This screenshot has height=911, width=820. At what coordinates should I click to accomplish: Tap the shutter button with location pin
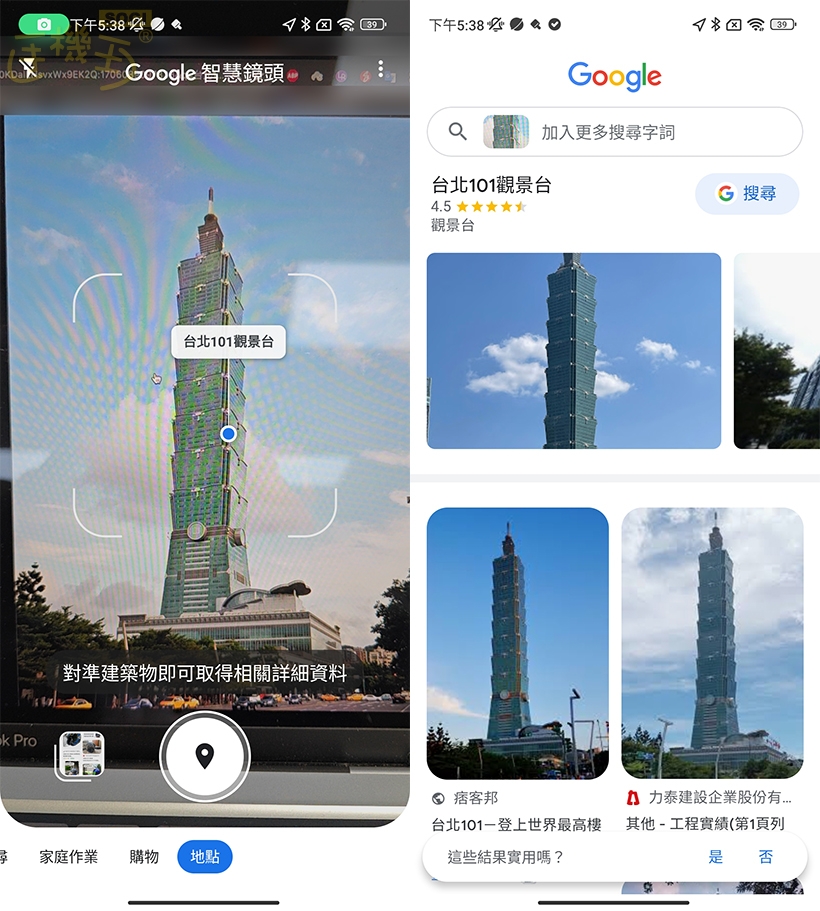[205, 756]
